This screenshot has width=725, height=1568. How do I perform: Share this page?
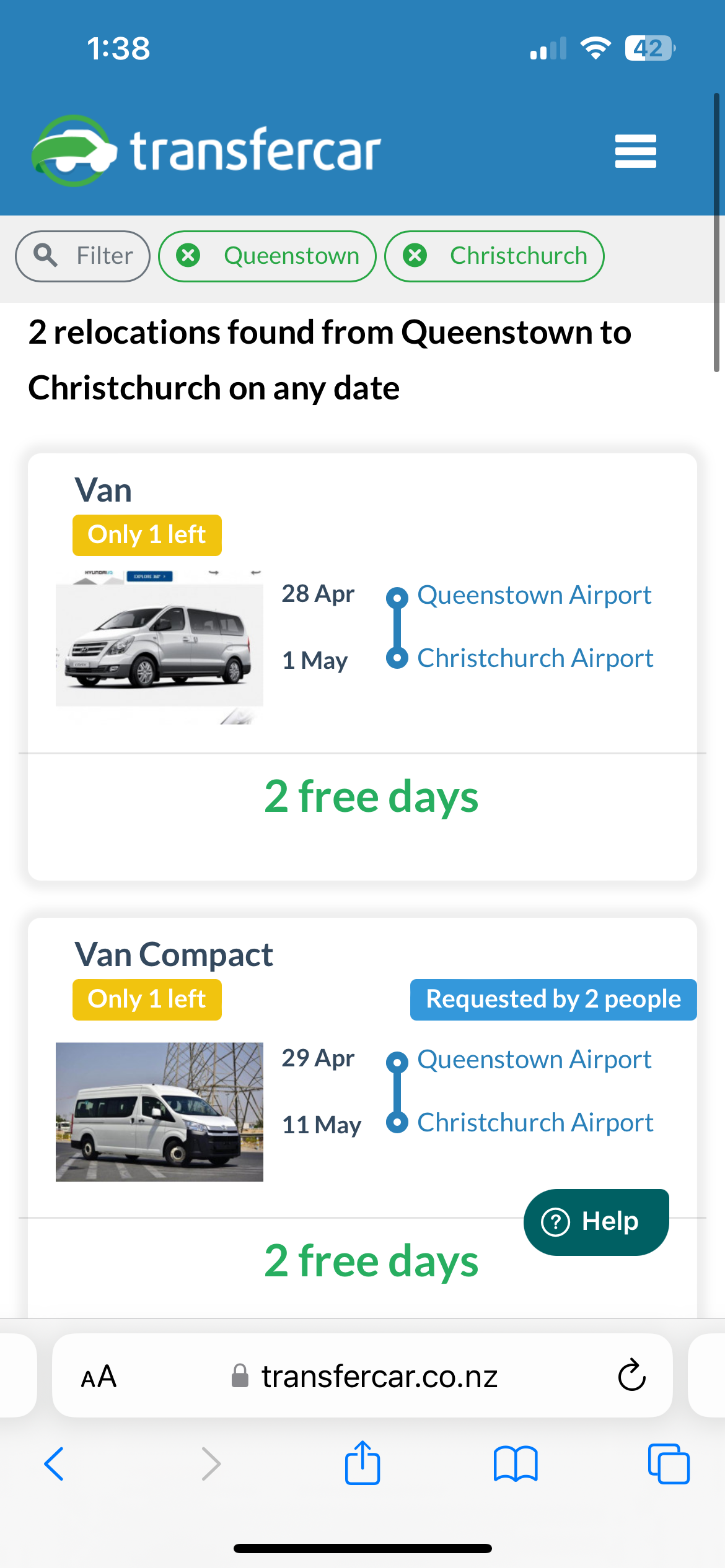(362, 1462)
